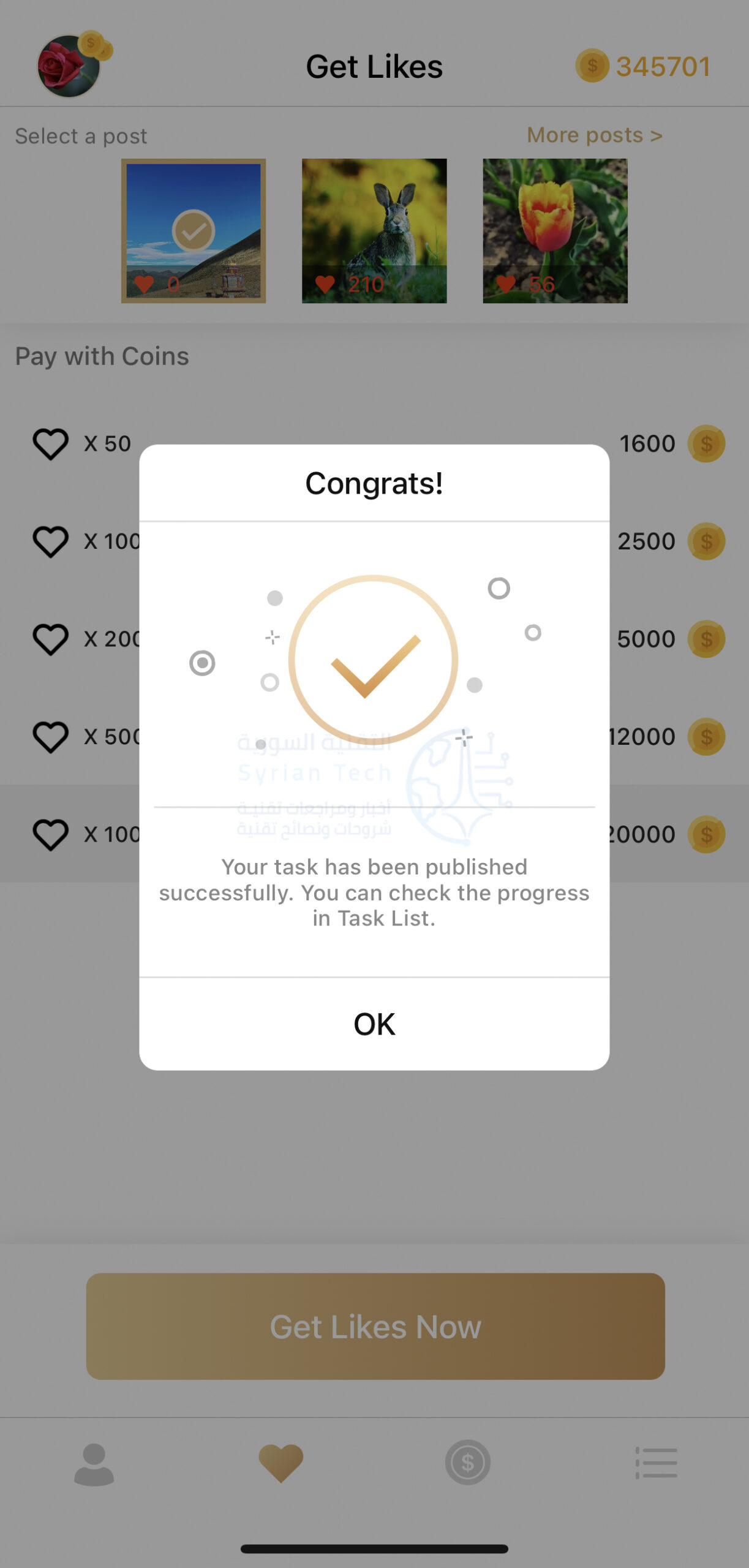Open the rose profile avatar
This screenshot has height=1568, width=749.
click(69, 66)
